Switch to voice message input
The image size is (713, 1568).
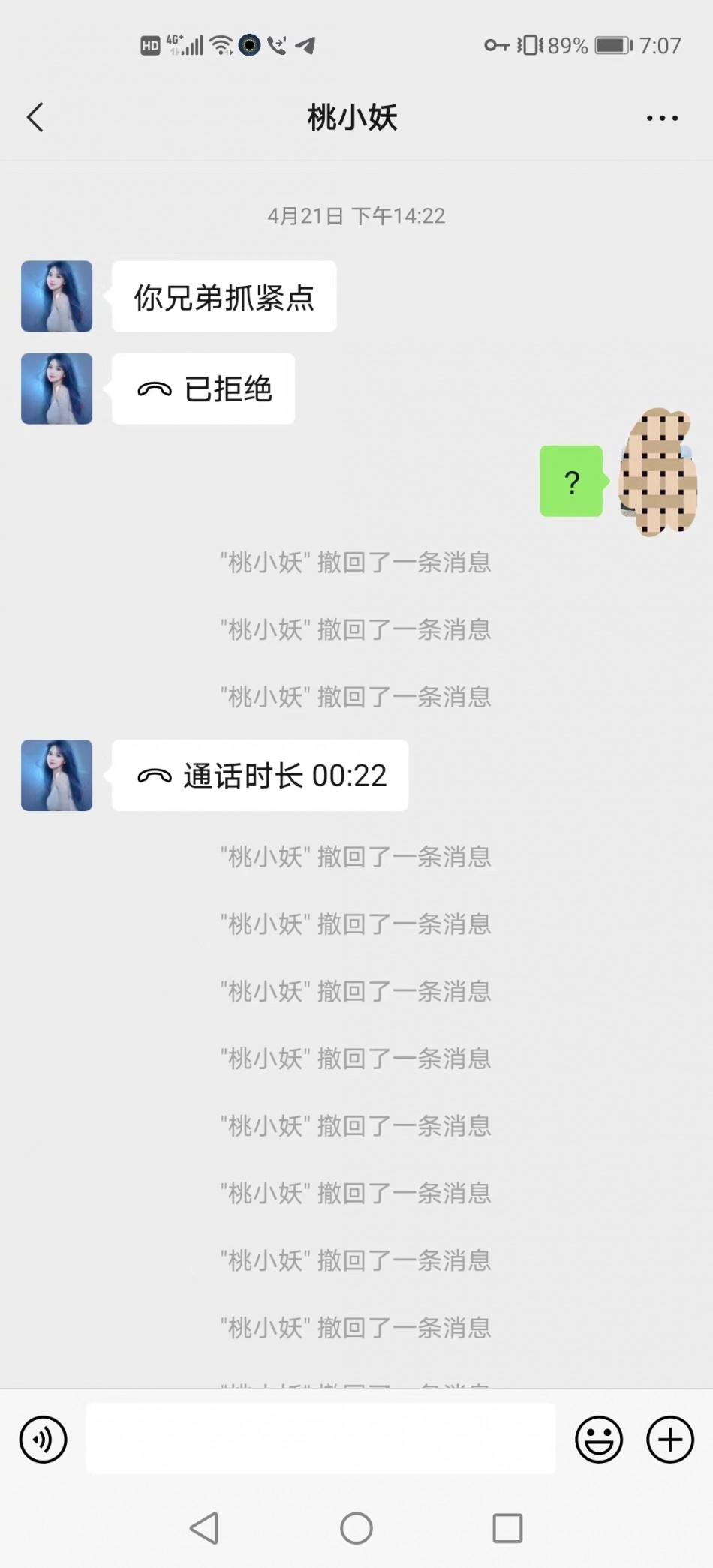point(43,1439)
